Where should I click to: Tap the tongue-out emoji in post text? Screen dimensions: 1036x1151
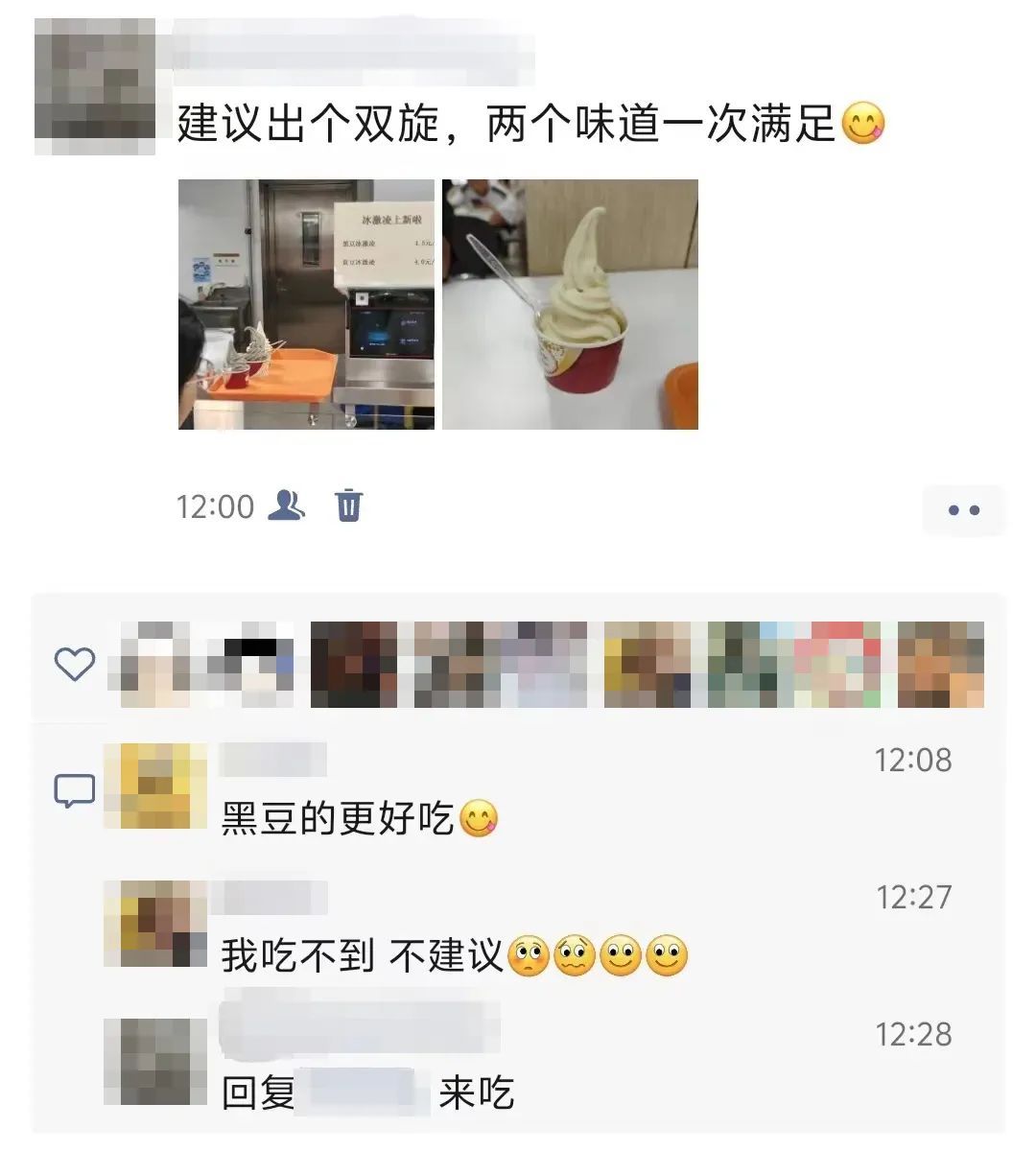tap(864, 122)
